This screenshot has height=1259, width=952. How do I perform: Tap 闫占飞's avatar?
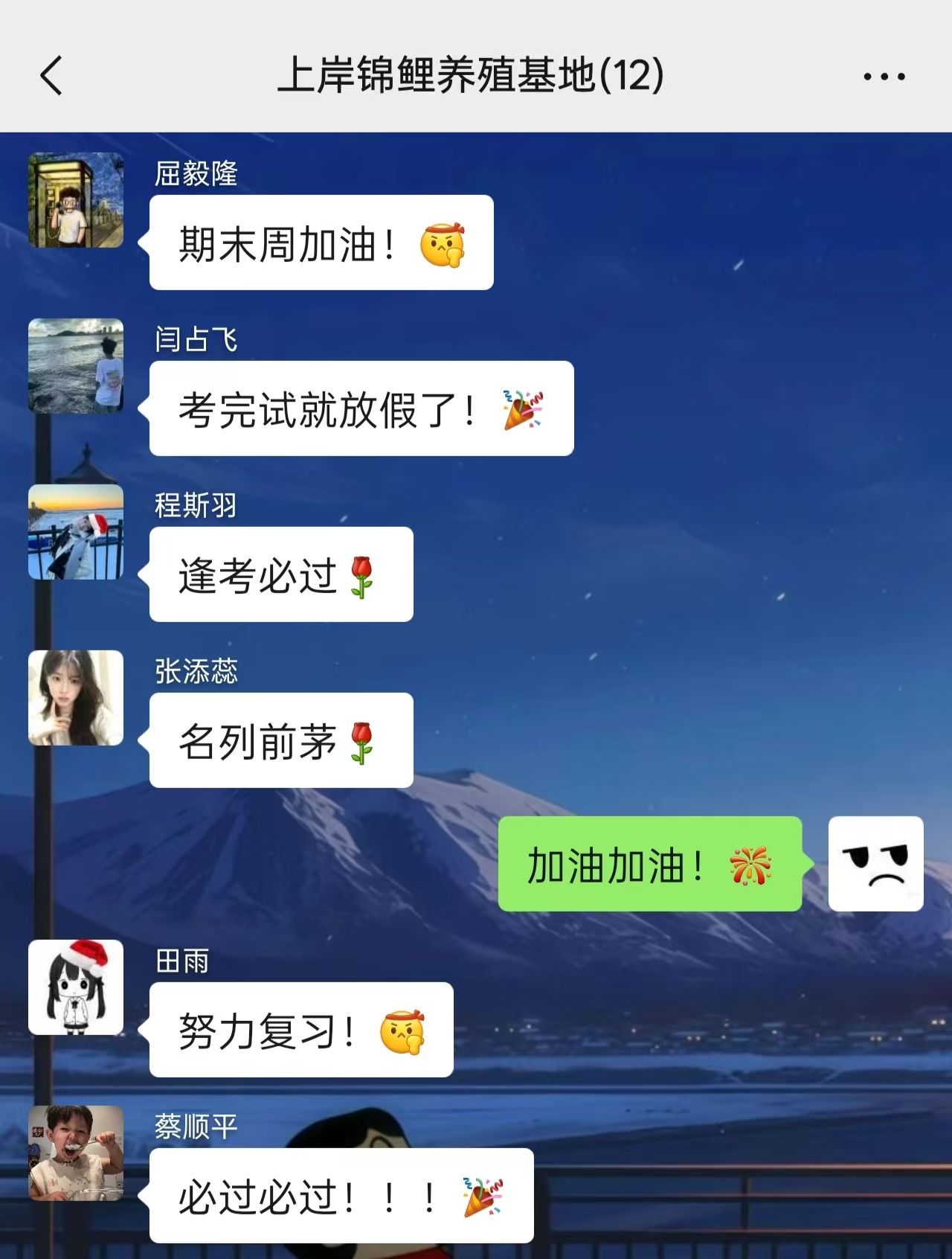(76, 366)
